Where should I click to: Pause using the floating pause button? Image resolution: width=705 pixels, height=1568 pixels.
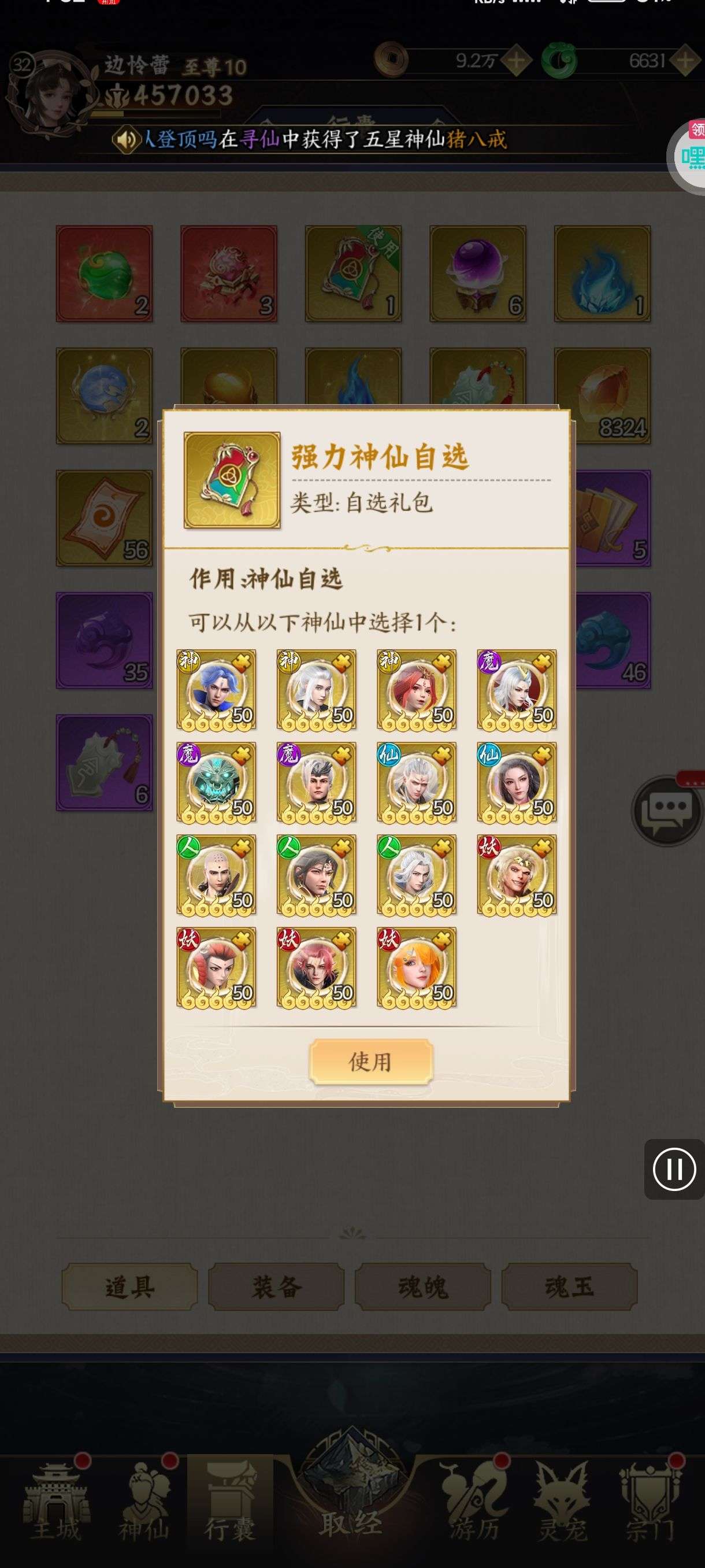(x=674, y=1169)
